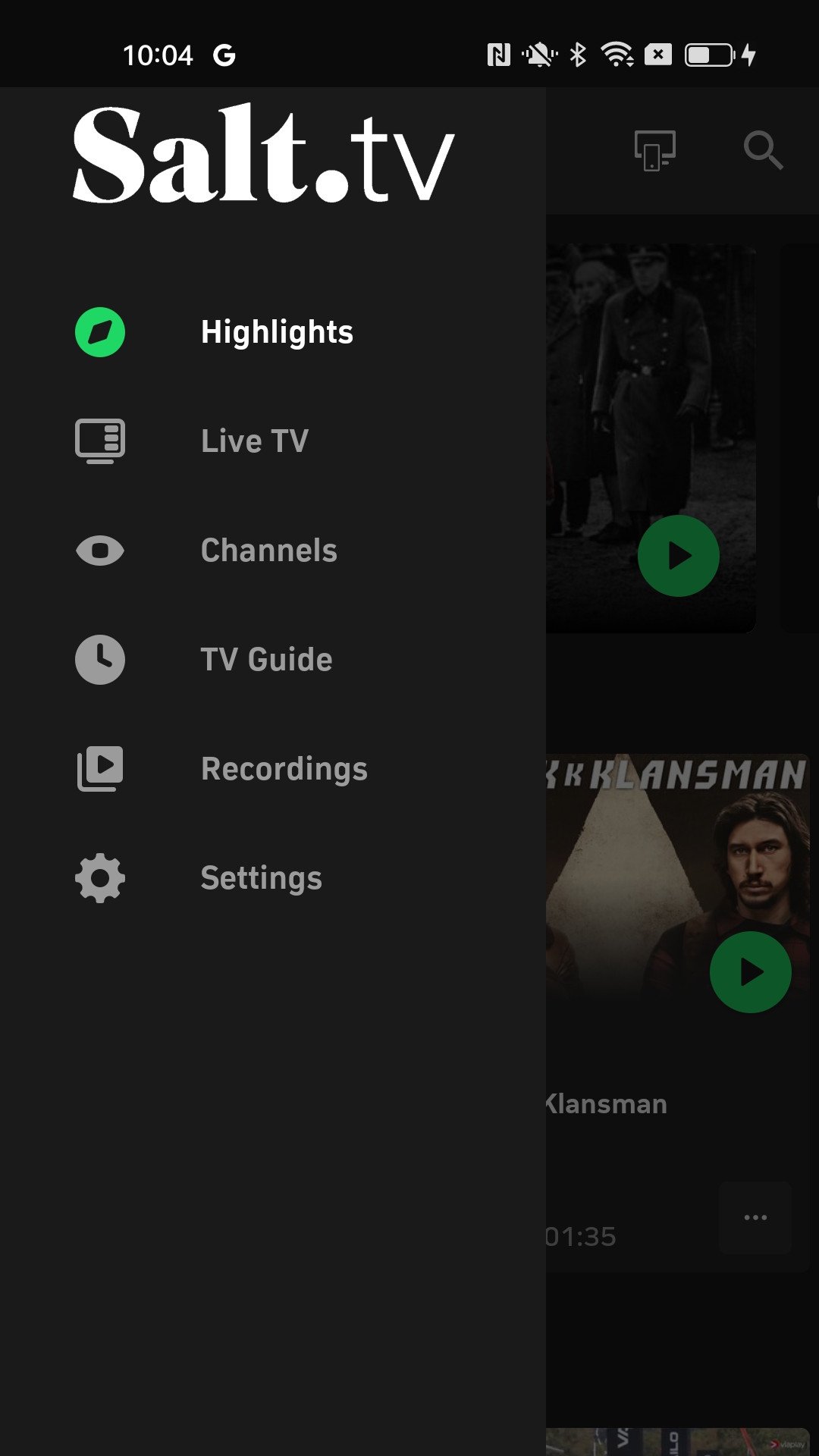The width and height of the screenshot is (819, 1456).
Task: Open Recordings via its library icon
Action: [x=99, y=767]
